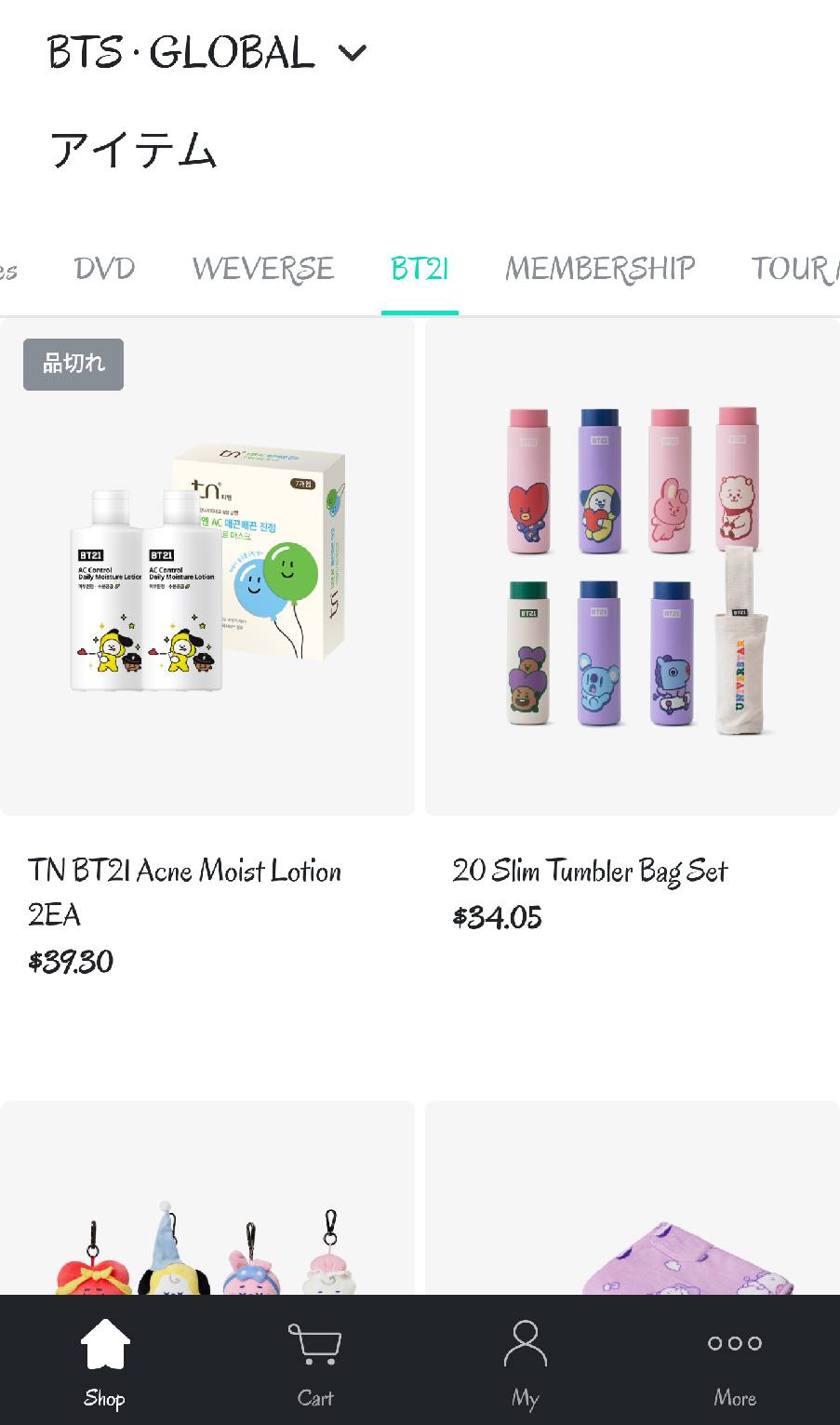This screenshot has width=840, height=1425.
Task: Open the purple blanket product card
Action: (x=632, y=1209)
